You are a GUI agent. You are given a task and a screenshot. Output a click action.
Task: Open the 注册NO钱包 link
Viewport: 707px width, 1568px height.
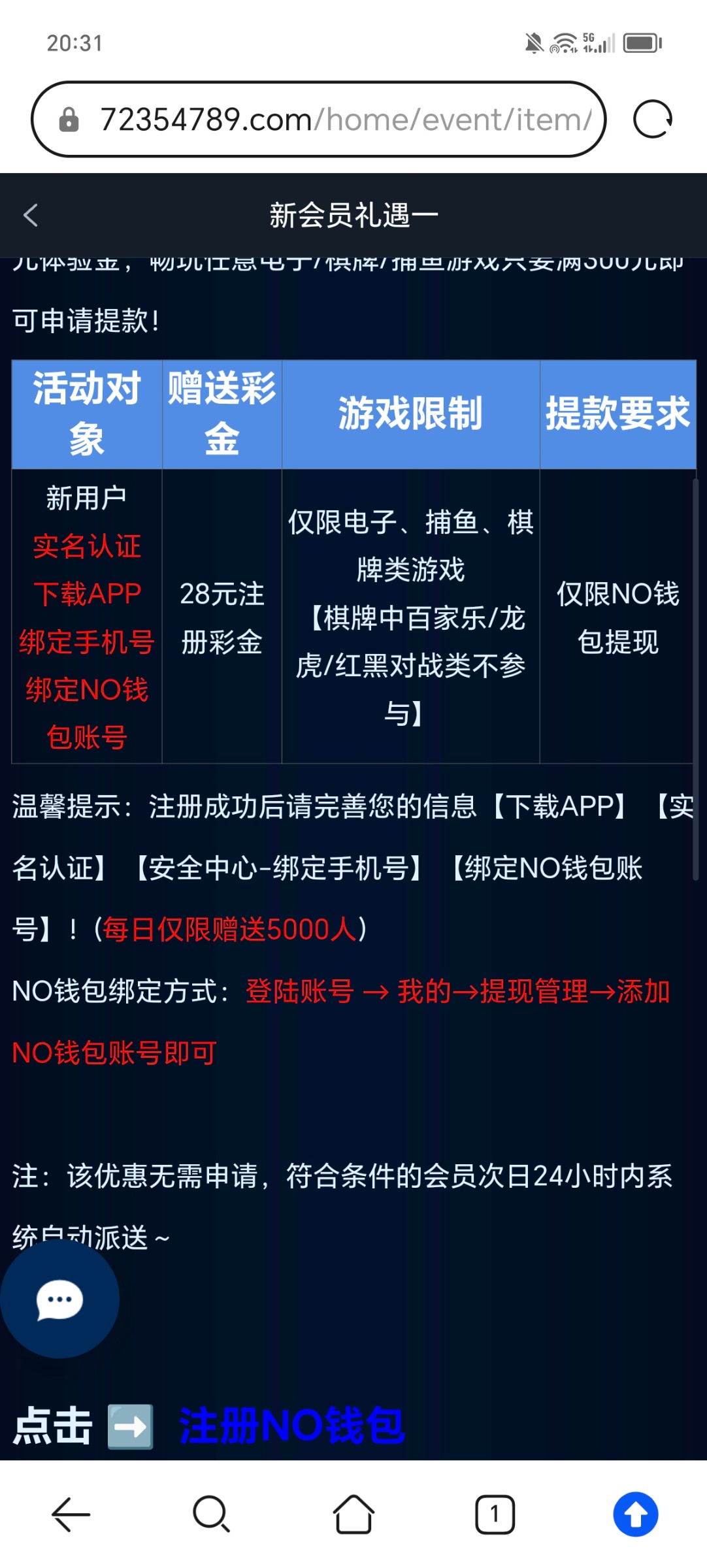pos(292,1425)
